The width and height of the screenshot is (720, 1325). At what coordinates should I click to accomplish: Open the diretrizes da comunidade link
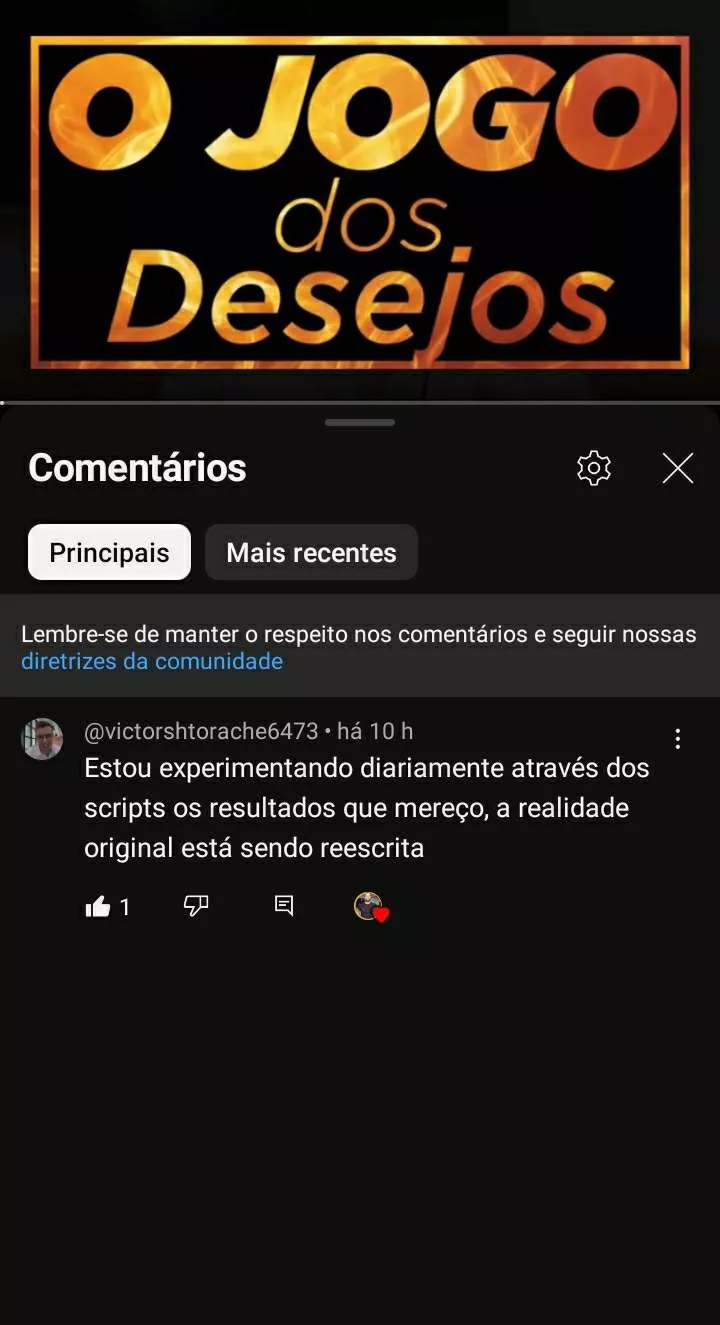coord(152,661)
